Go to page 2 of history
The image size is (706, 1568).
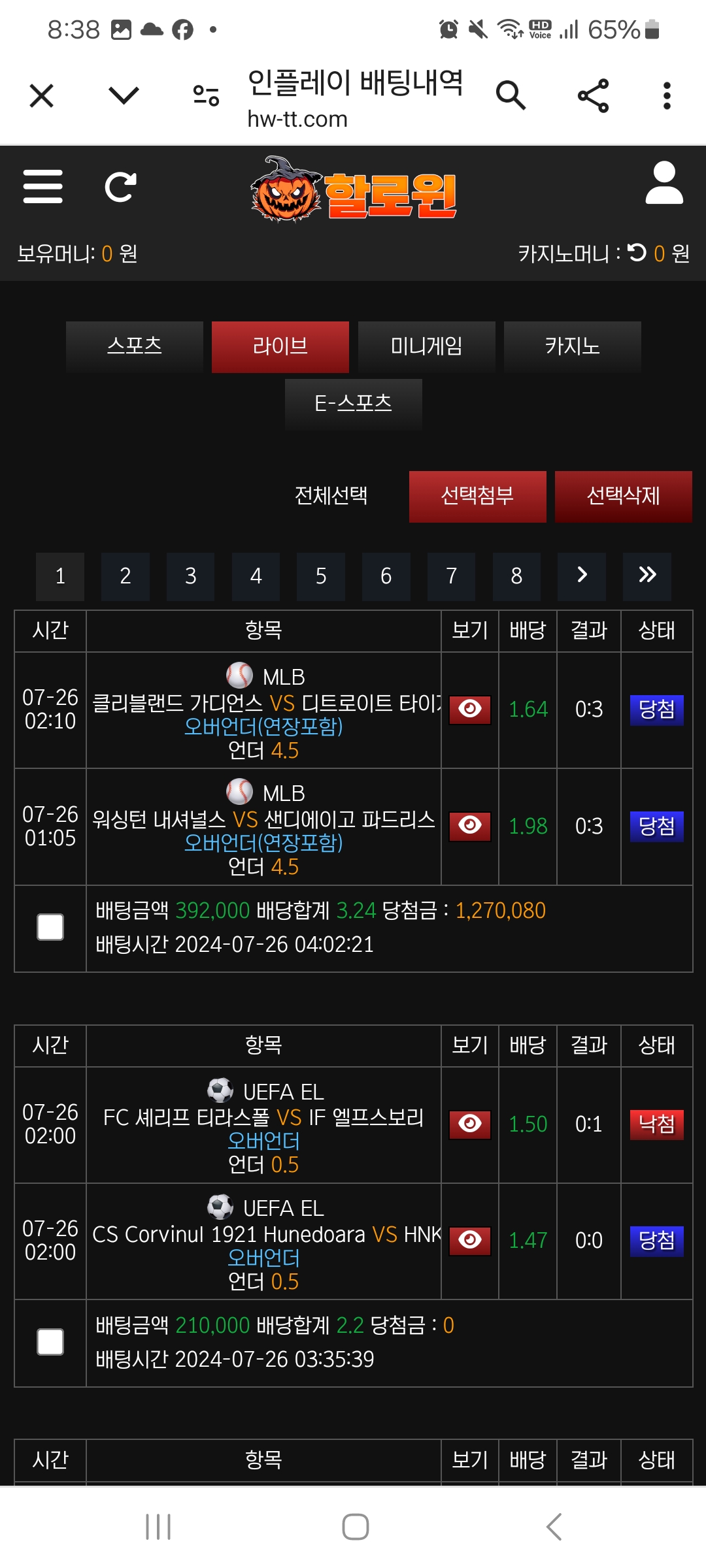[126, 576]
